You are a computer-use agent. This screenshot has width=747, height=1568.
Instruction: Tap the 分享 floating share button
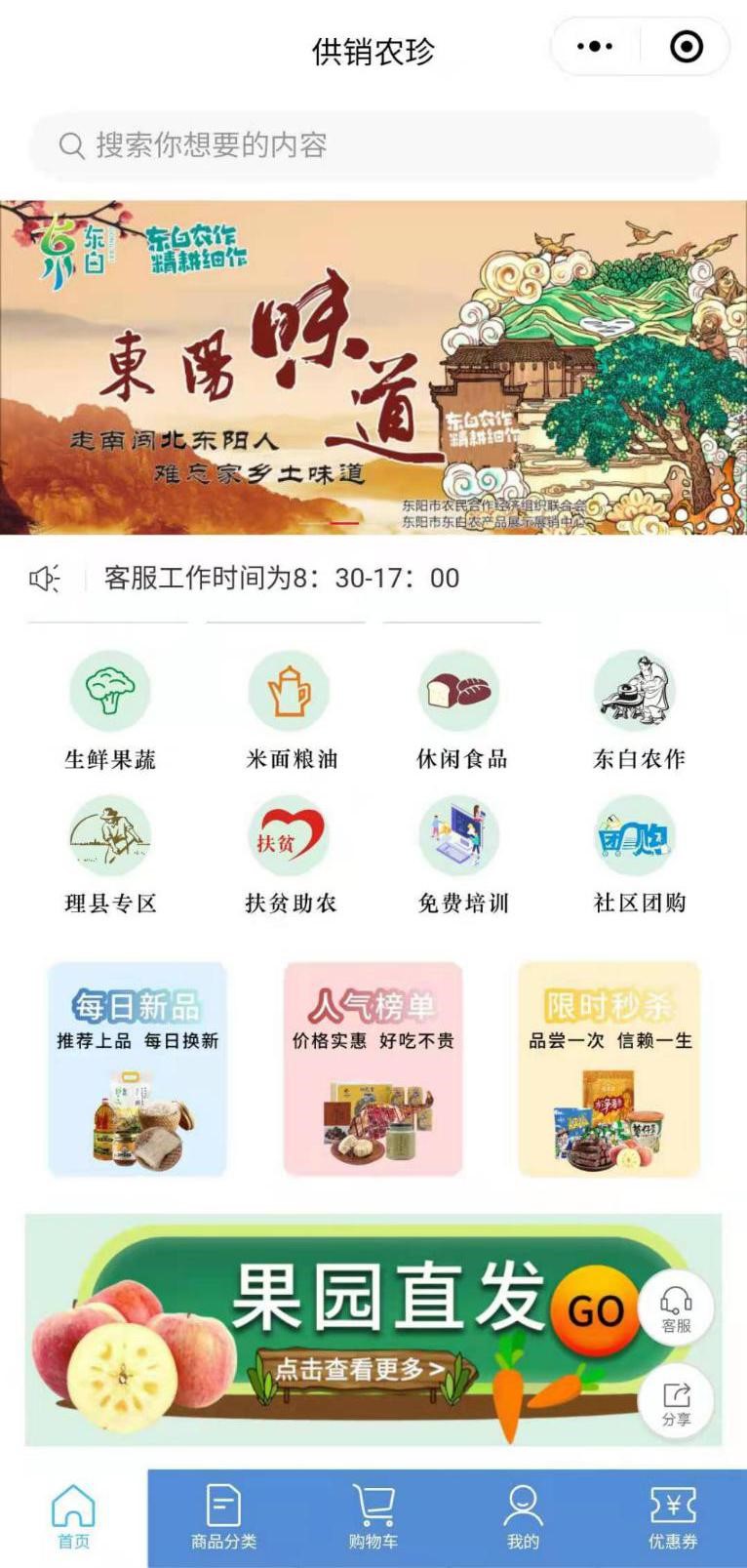point(676,1402)
